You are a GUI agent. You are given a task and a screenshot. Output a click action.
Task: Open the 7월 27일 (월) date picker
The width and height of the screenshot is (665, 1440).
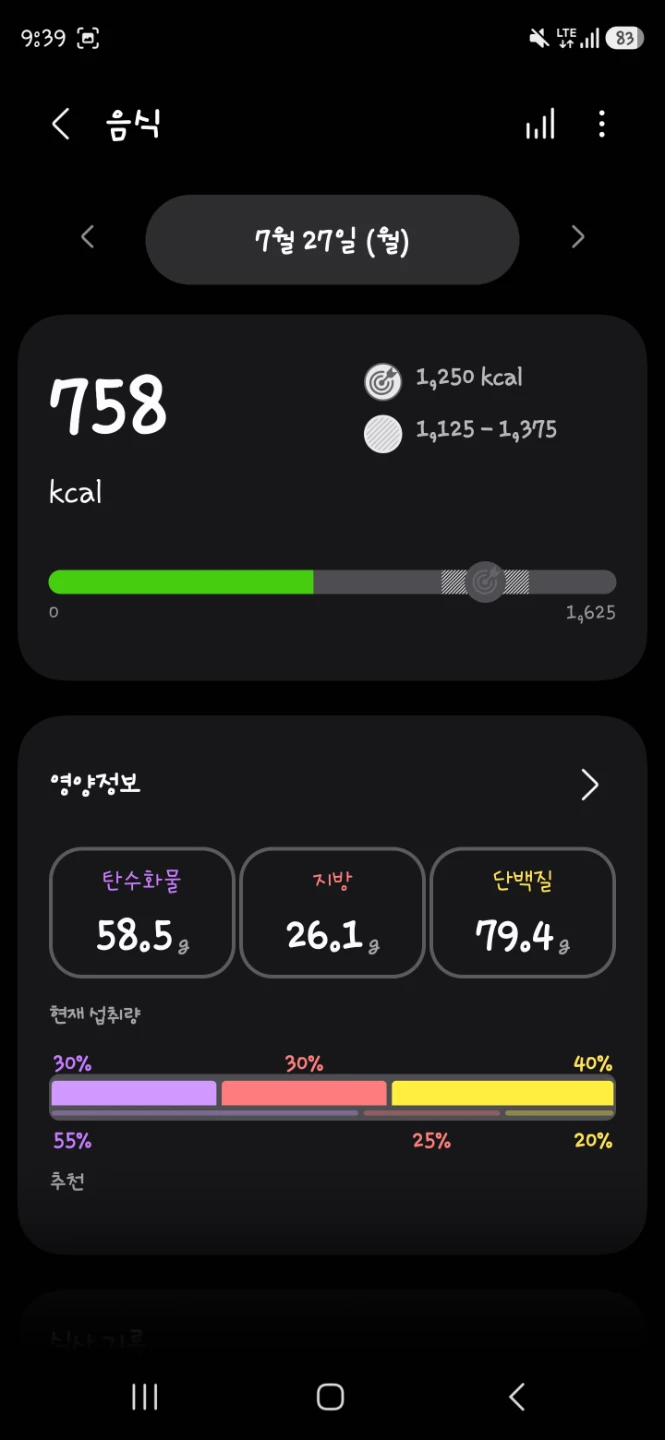(x=332, y=240)
